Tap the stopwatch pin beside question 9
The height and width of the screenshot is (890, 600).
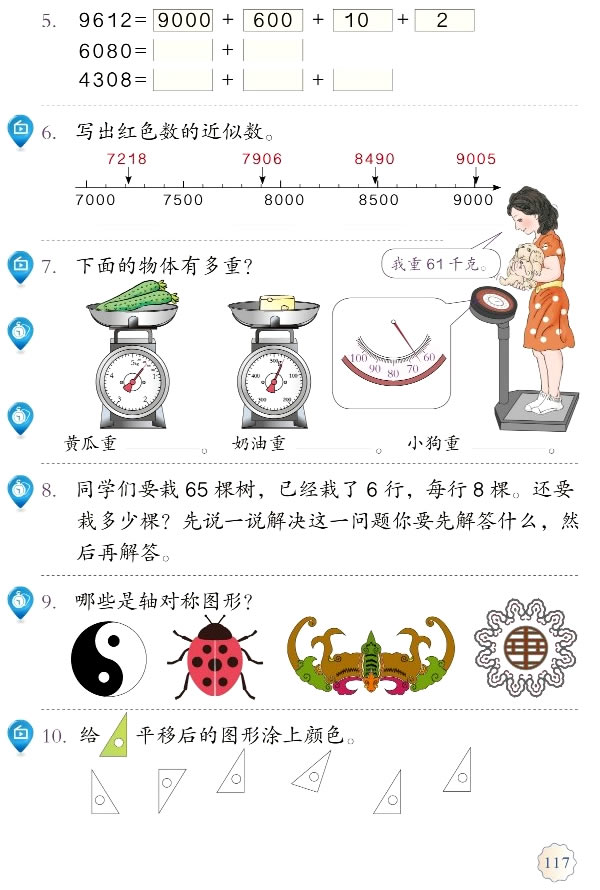tap(20, 602)
